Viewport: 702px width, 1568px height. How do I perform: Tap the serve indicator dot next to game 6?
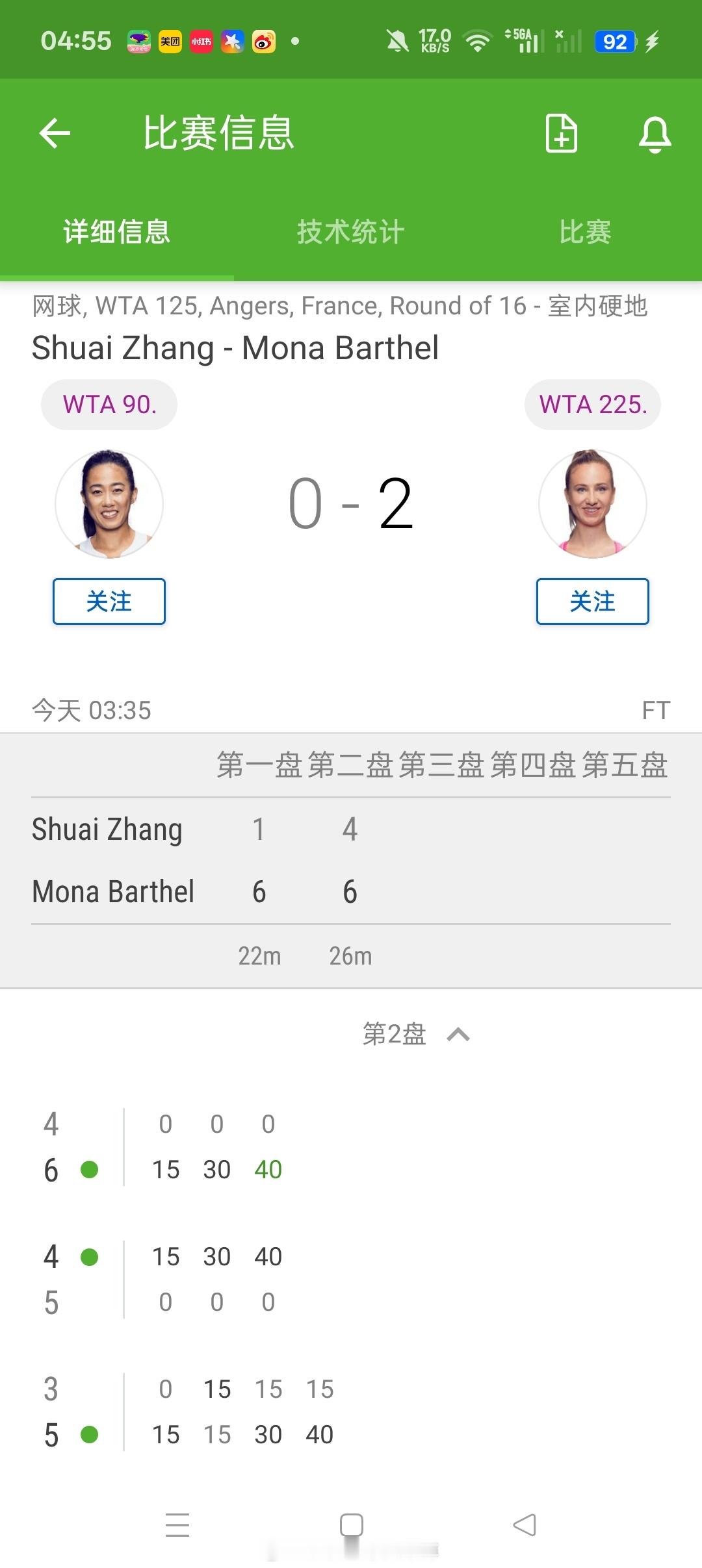click(x=90, y=1169)
